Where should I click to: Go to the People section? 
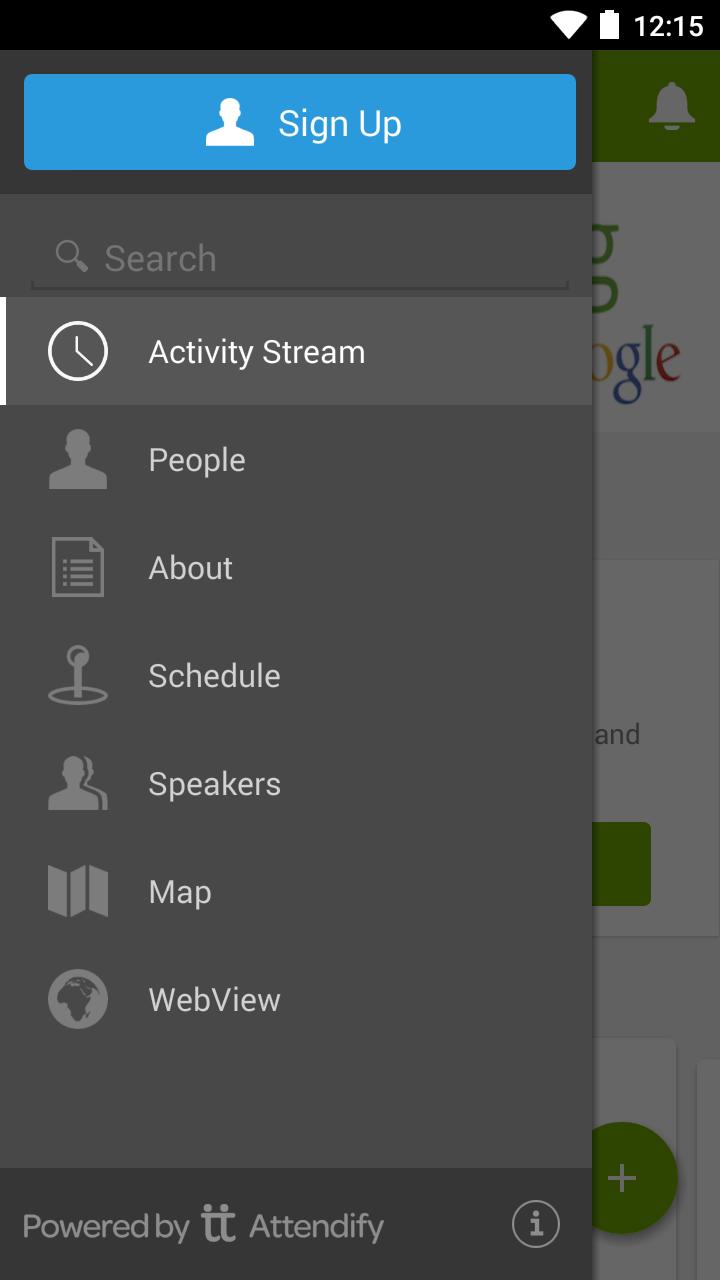[x=296, y=460]
